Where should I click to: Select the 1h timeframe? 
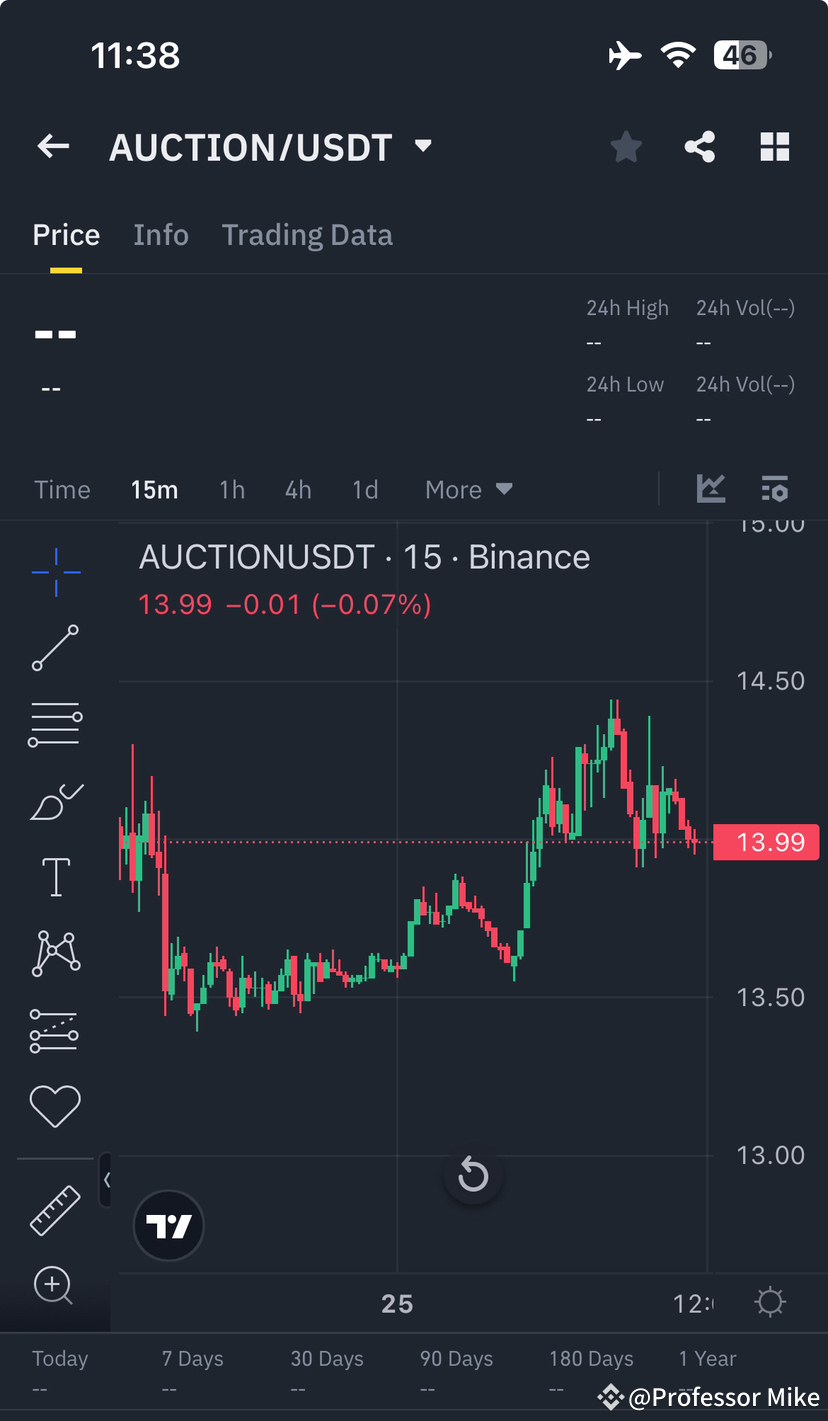pos(232,489)
